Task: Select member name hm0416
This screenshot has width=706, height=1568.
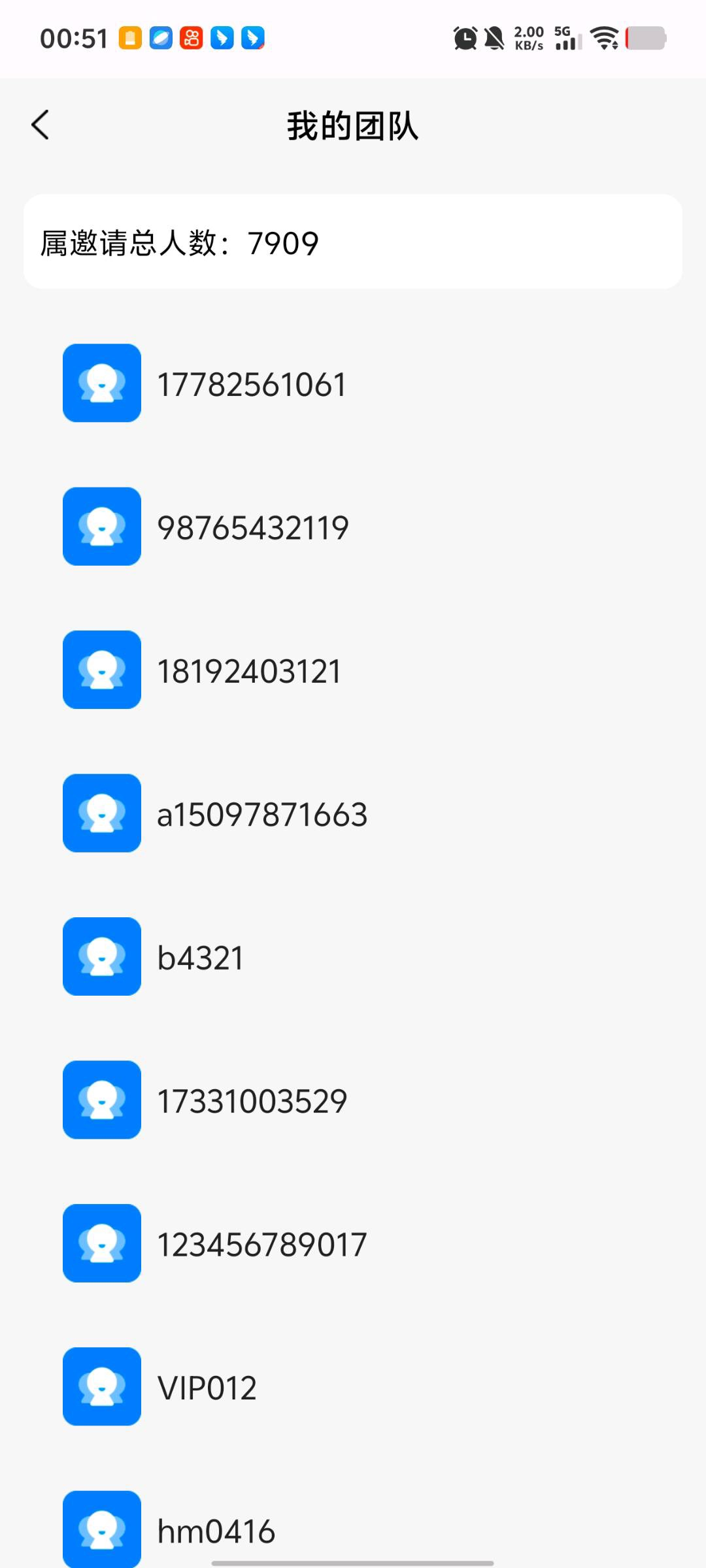Action: 216,1531
